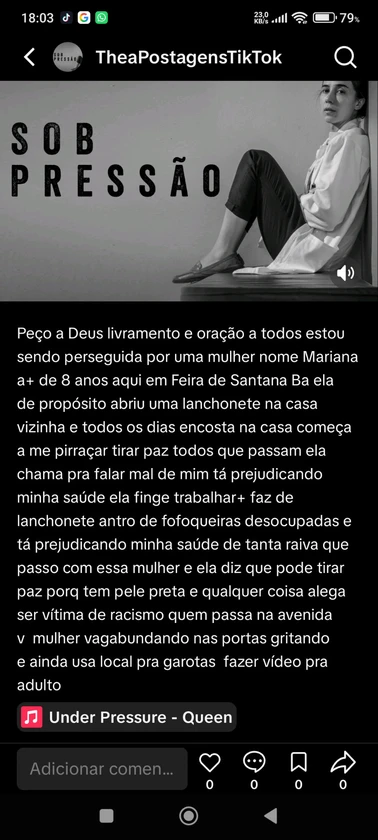Open TheaPostagensTikTok profile avatar
378x840 pixels.
[x=68, y=57]
